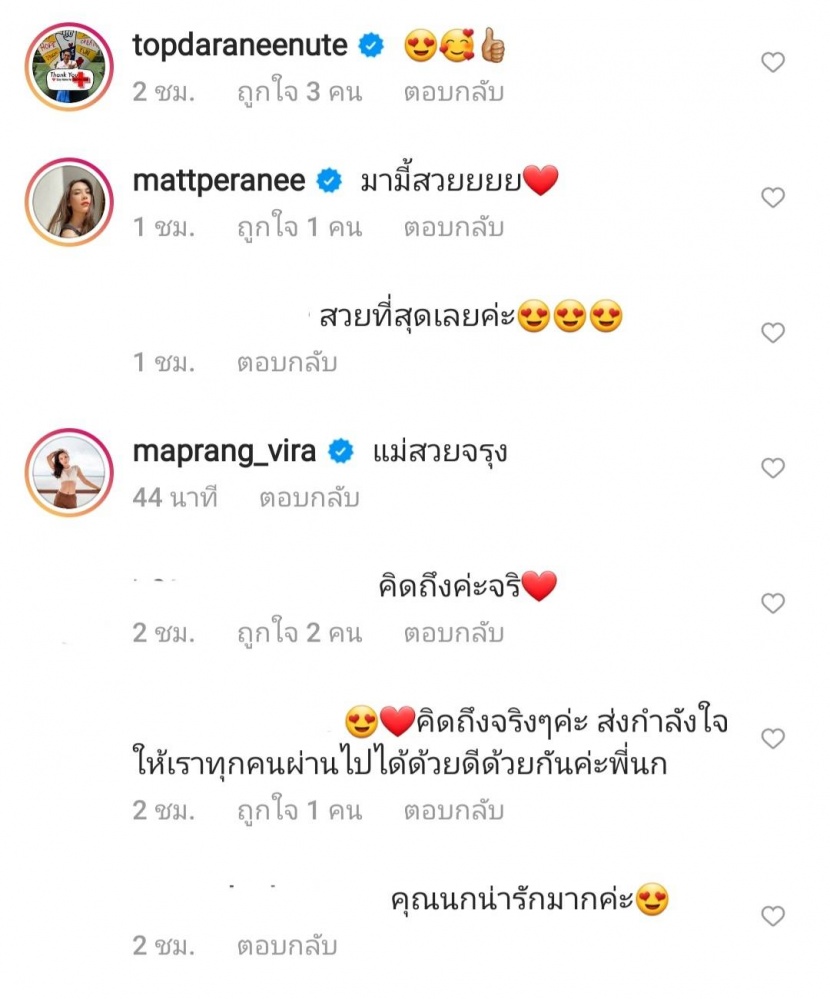Like the comment beginning "คิดถึงจริงๆค่ะ ส่งกำลังใจ"

[773, 739]
